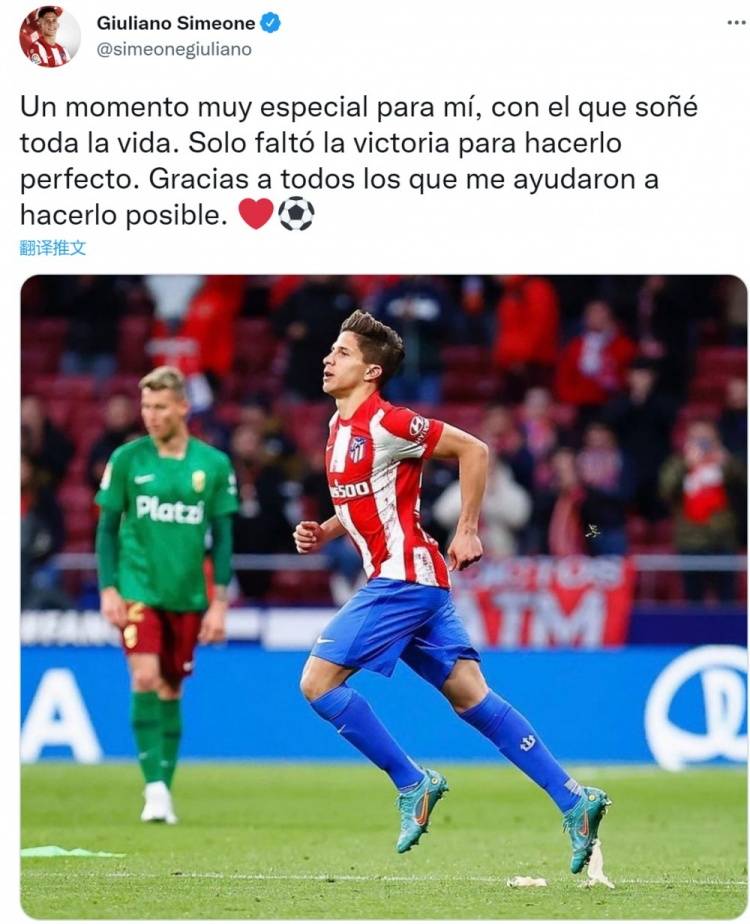Open Giuliano Simeone's profile avatar
The width and height of the screenshot is (750, 924).
48,36
